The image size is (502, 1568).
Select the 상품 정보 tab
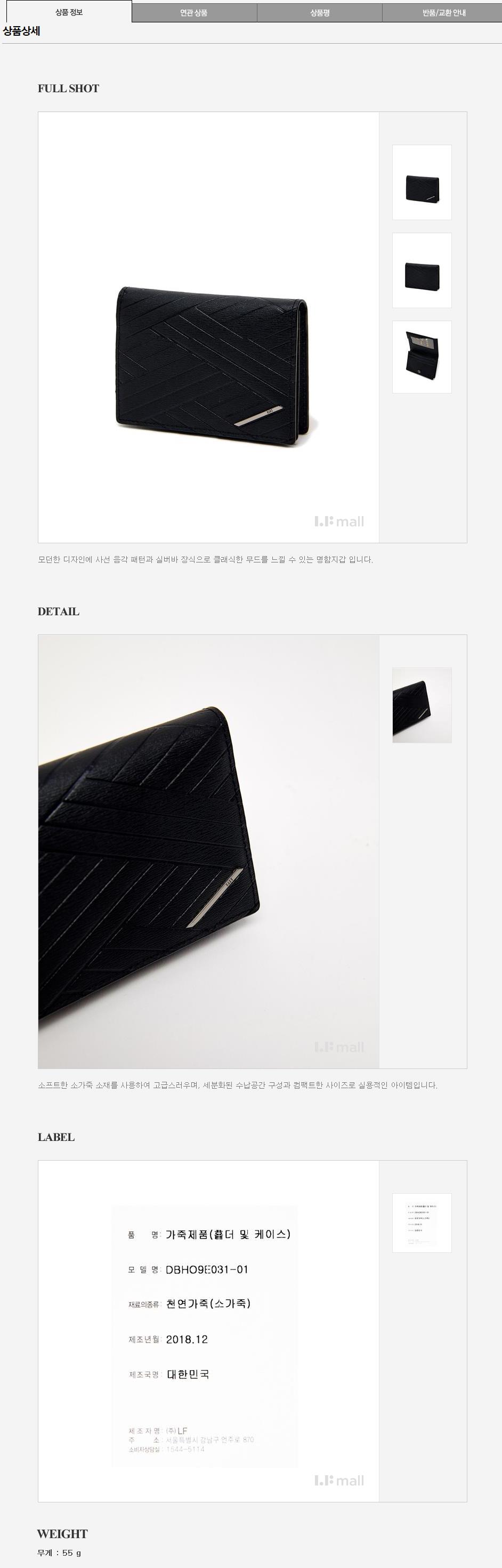69,12
